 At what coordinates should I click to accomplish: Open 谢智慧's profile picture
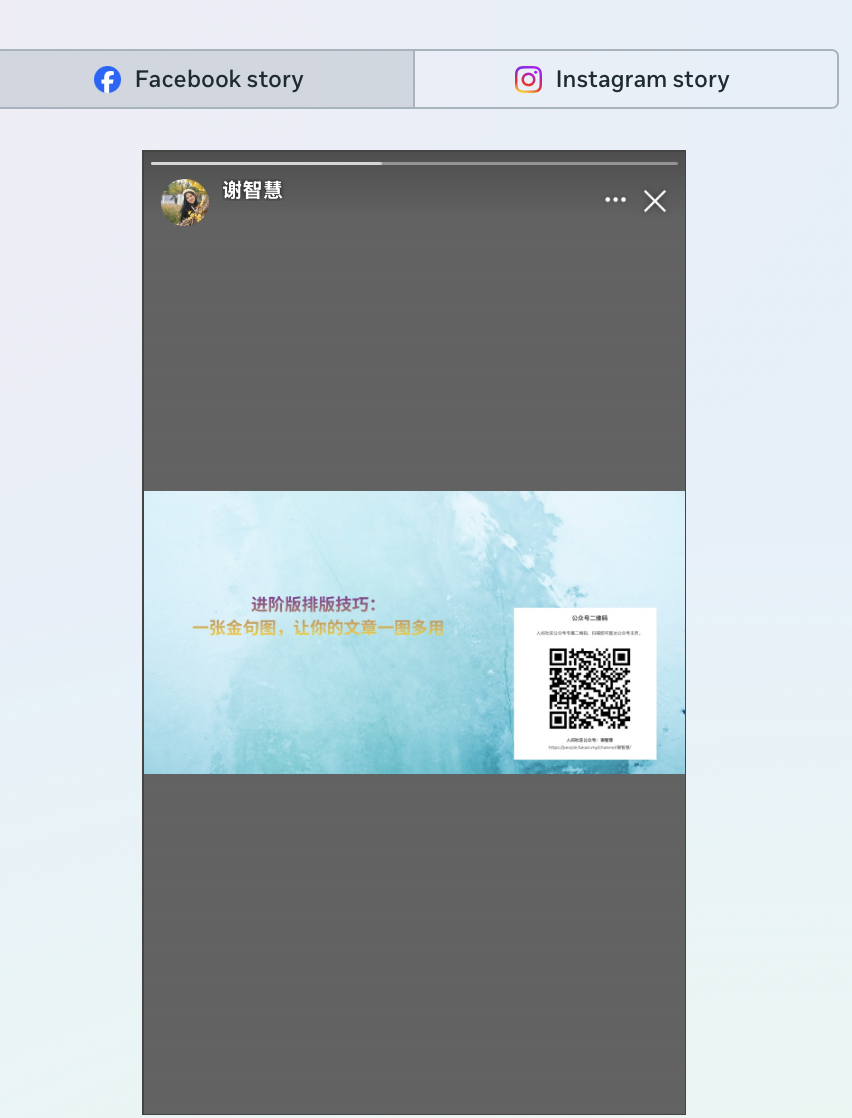pos(185,202)
